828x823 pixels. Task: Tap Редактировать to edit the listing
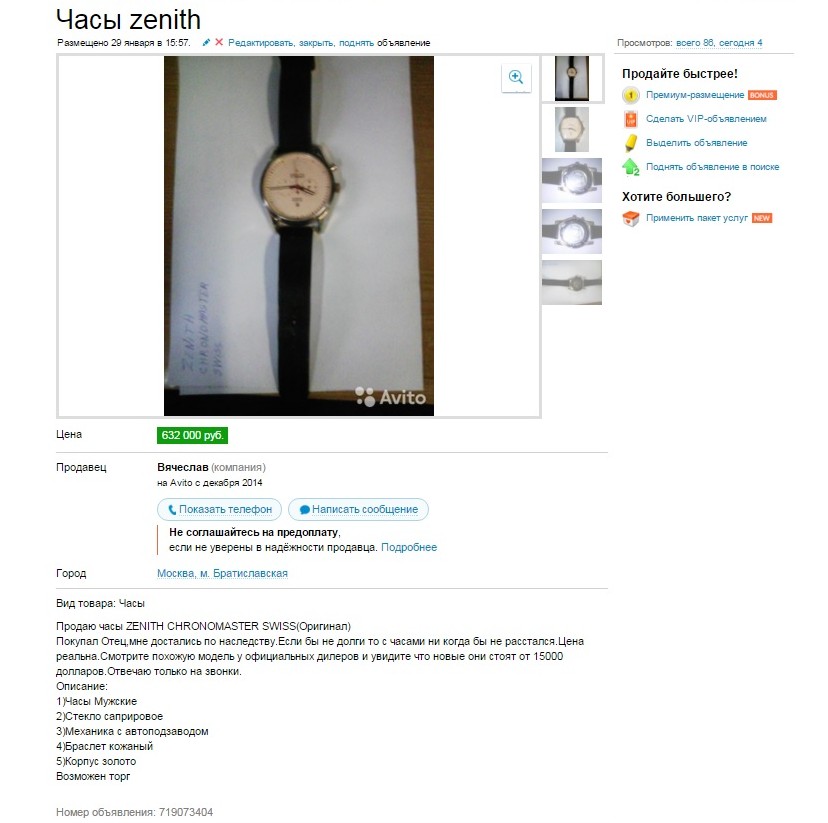pyautogui.click(x=260, y=43)
